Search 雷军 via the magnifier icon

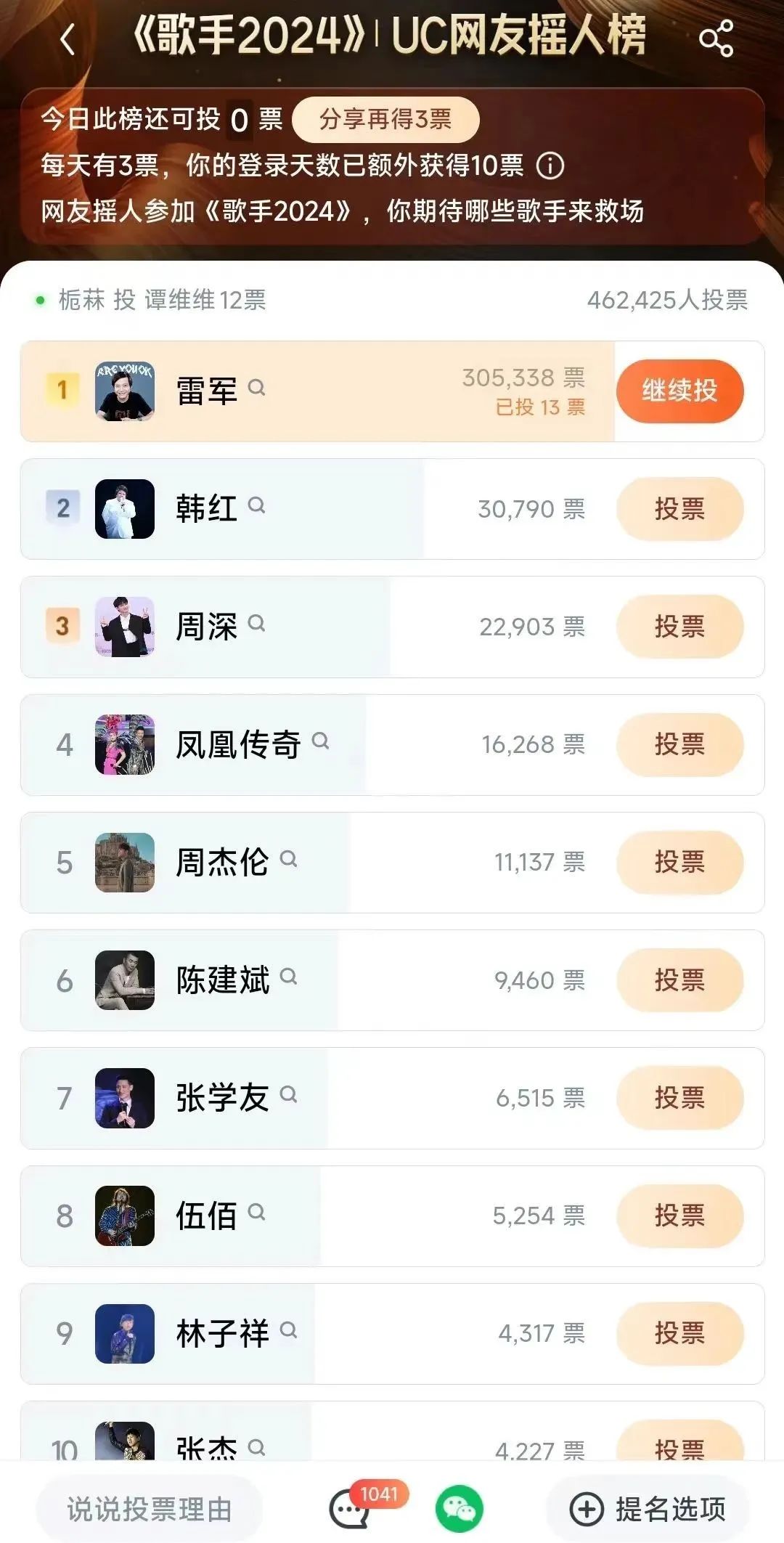[x=256, y=388]
